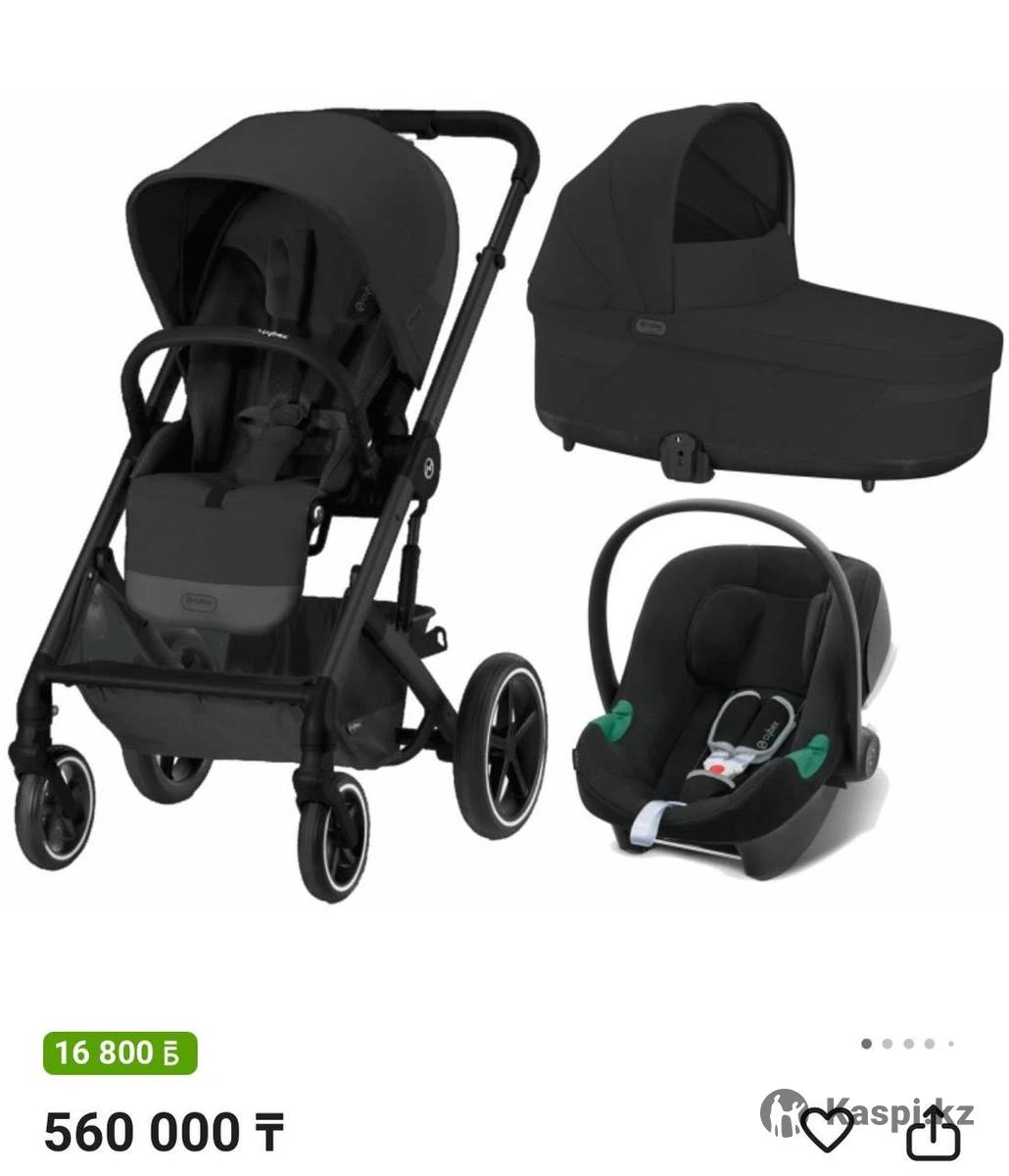Add the stroller set to favorites
The image size is (1009, 1176).
point(826,1132)
